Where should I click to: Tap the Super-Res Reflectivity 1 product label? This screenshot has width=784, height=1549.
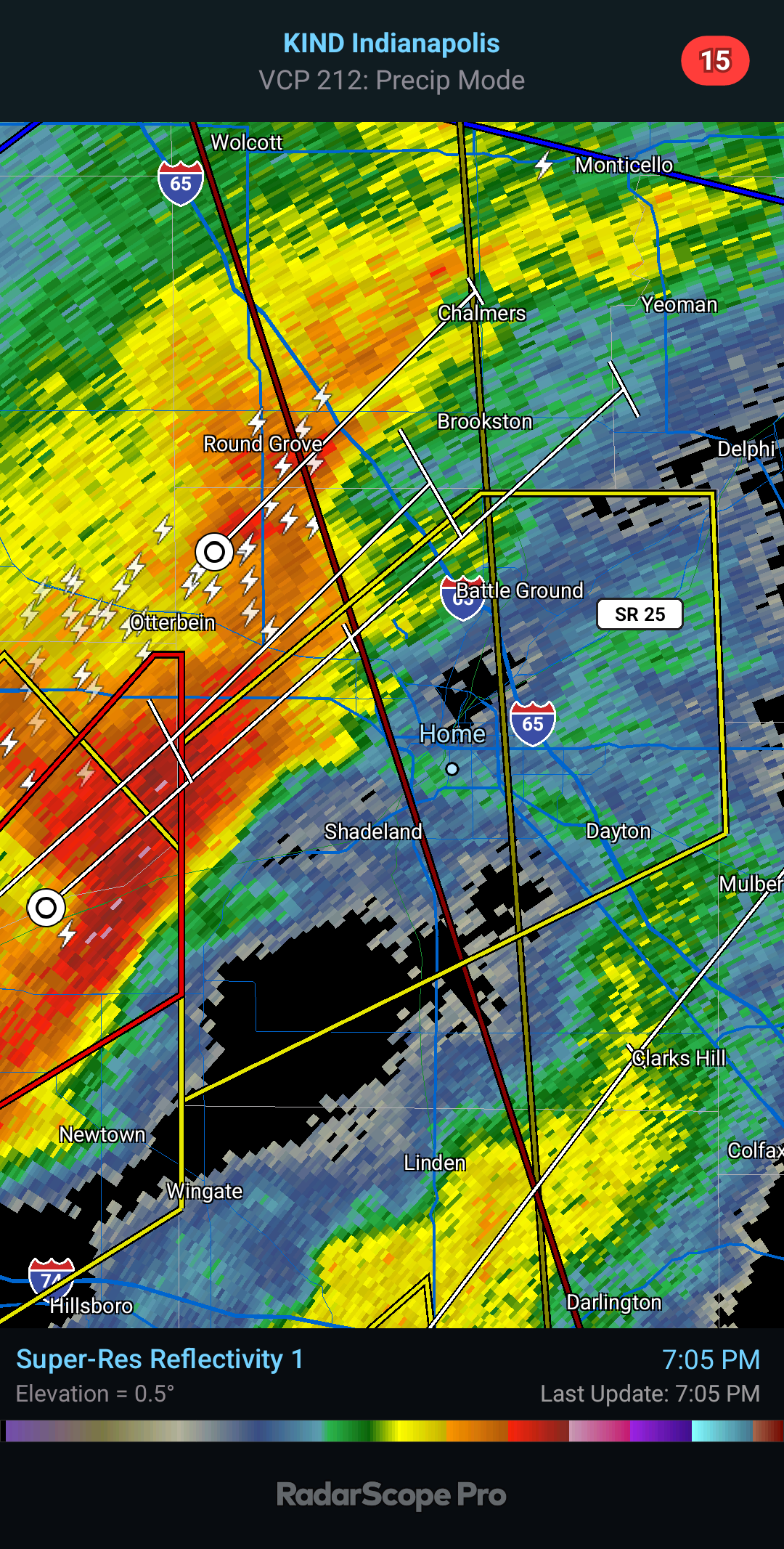160,1359
